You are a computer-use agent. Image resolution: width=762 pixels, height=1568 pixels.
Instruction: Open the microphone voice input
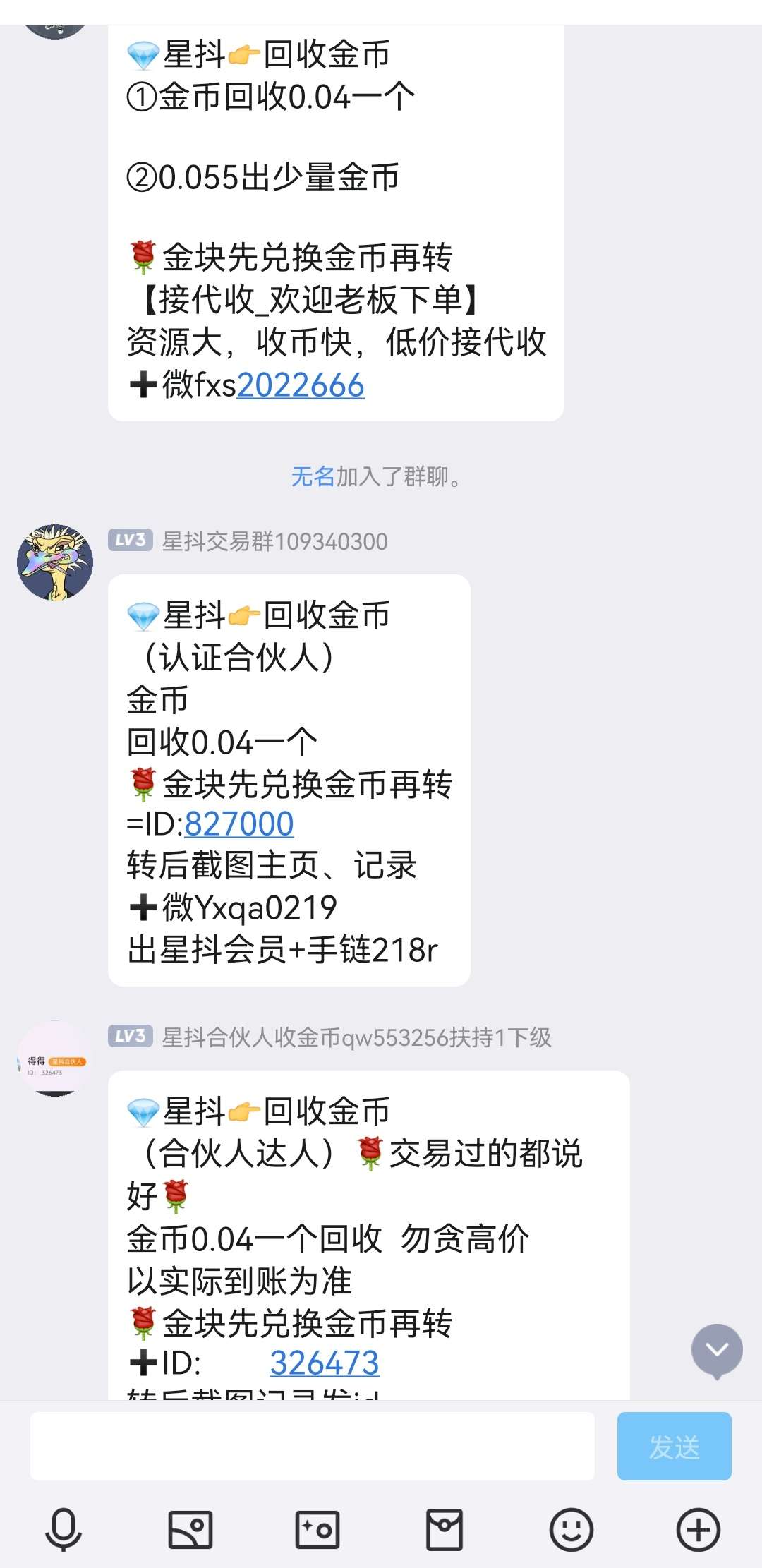point(64,1530)
